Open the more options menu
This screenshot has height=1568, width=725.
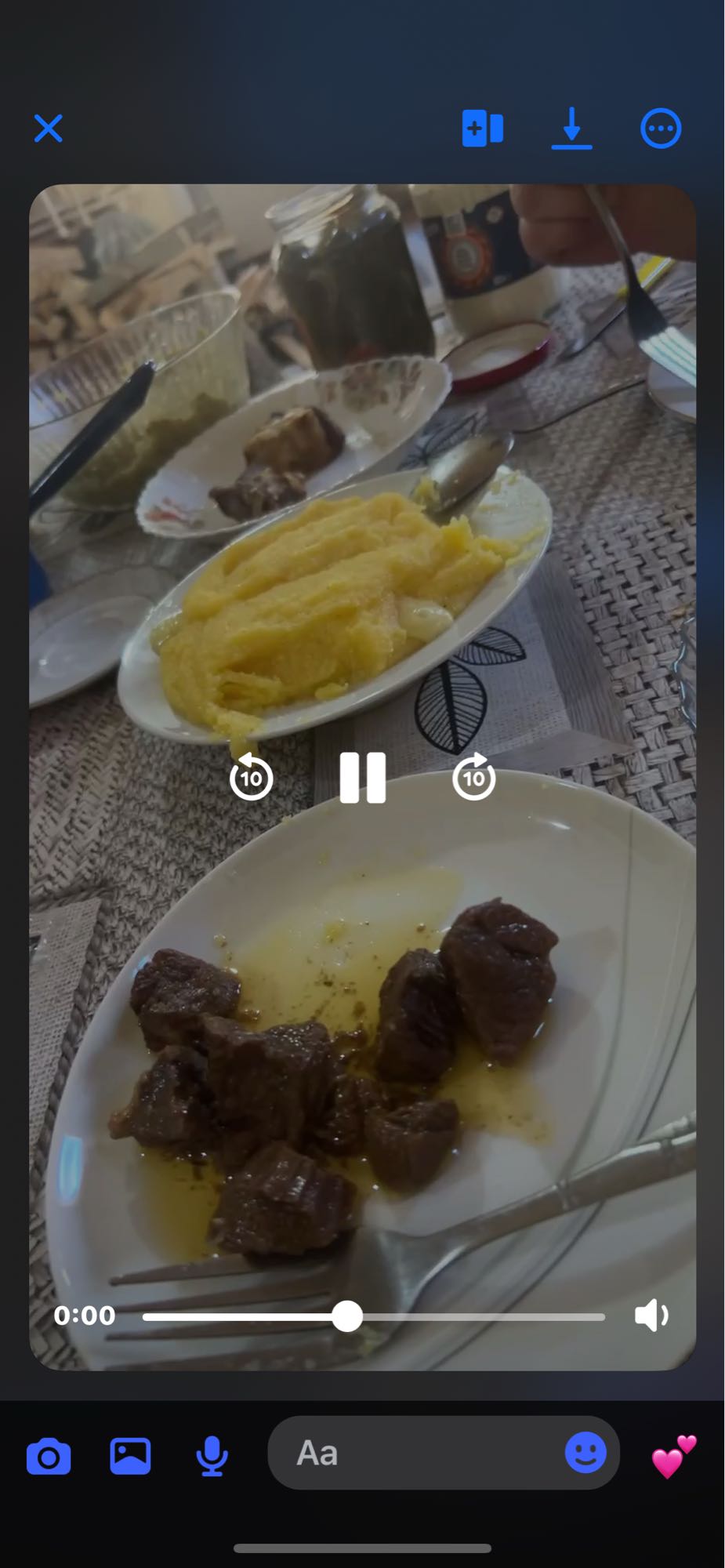pos(660,128)
